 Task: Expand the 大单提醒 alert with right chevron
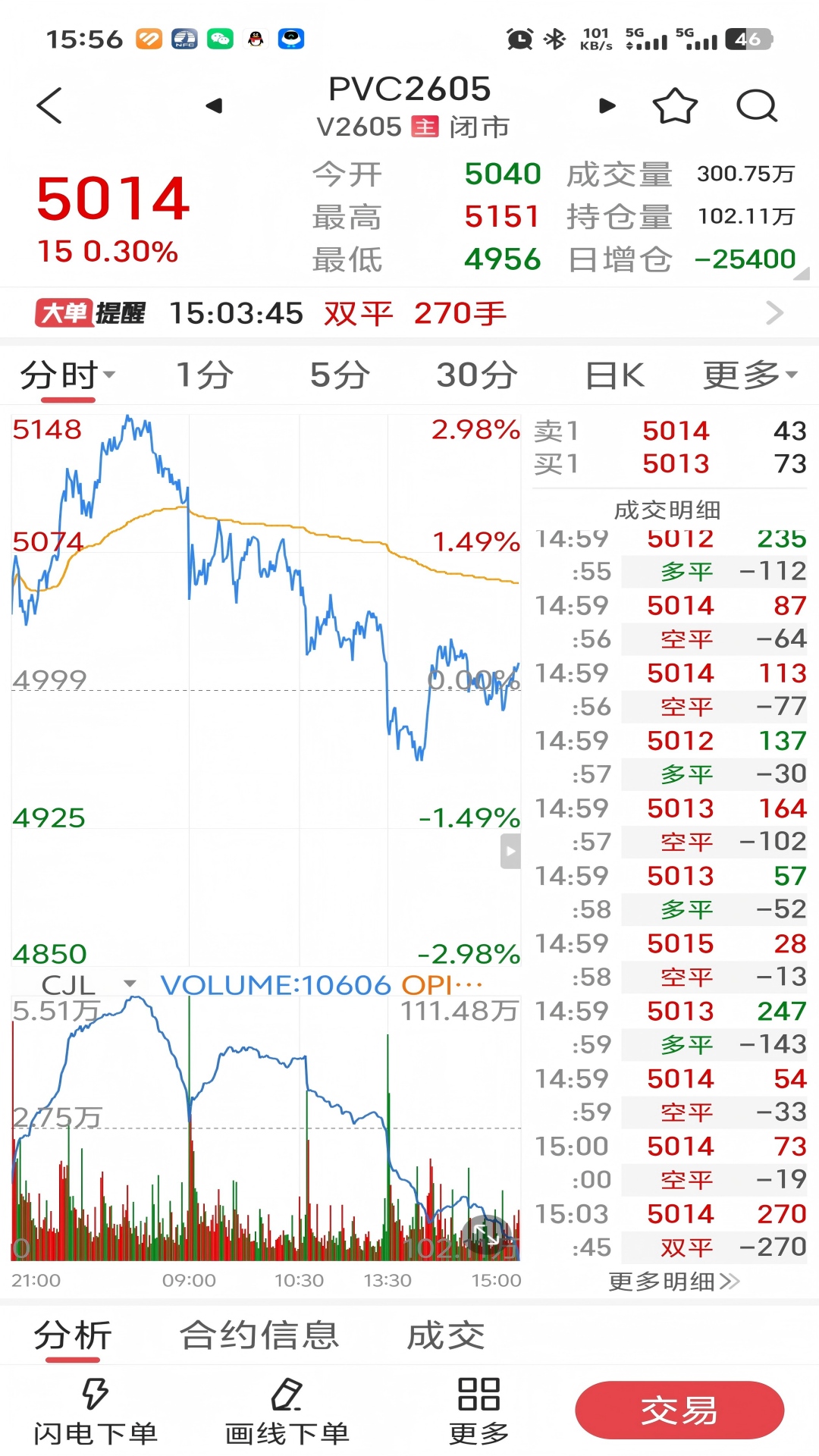pyautogui.click(x=775, y=312)
